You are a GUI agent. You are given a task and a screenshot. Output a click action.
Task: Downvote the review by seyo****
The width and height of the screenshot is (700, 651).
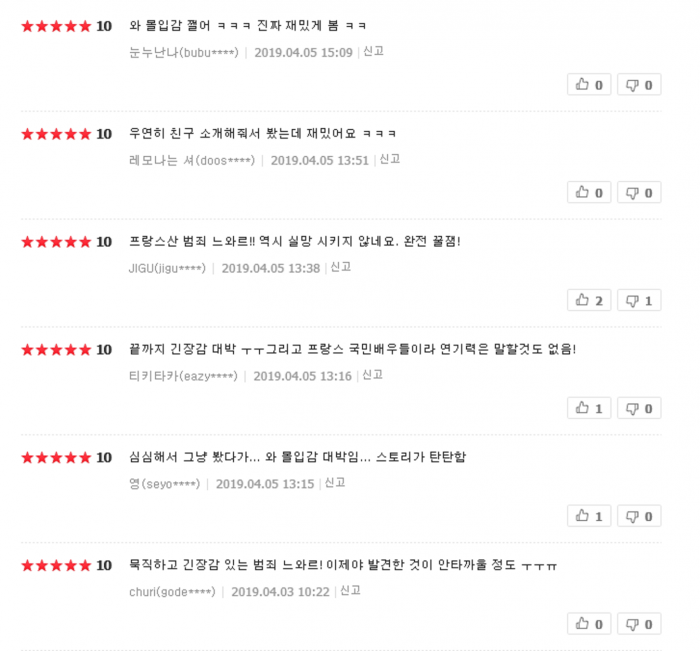[638, 517]
